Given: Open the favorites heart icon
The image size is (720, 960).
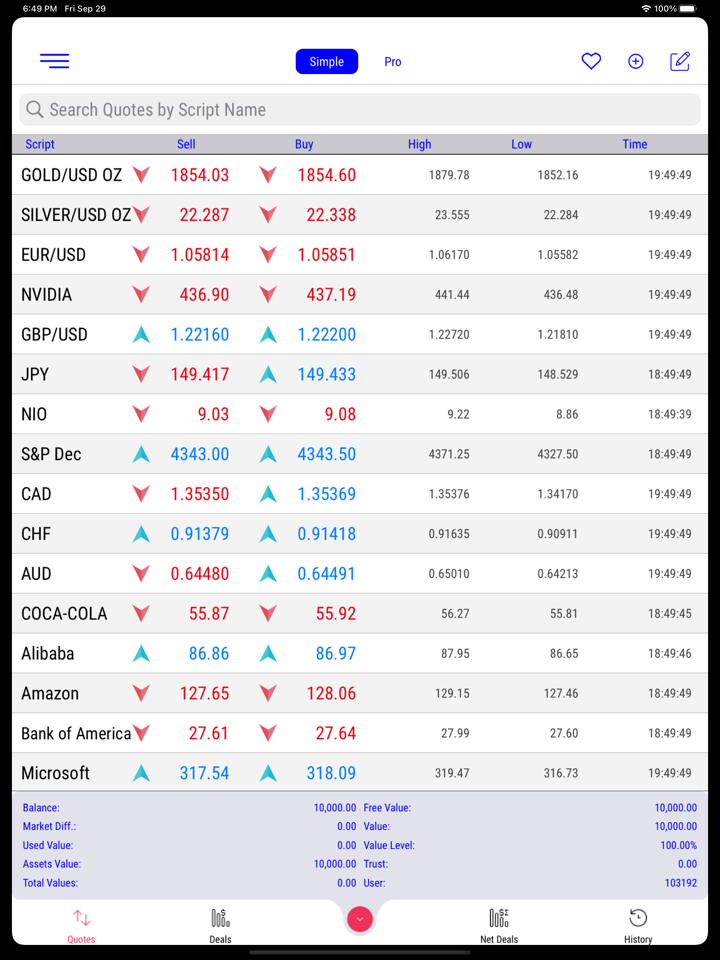Looking at the screenshot, I should point(591,62).
